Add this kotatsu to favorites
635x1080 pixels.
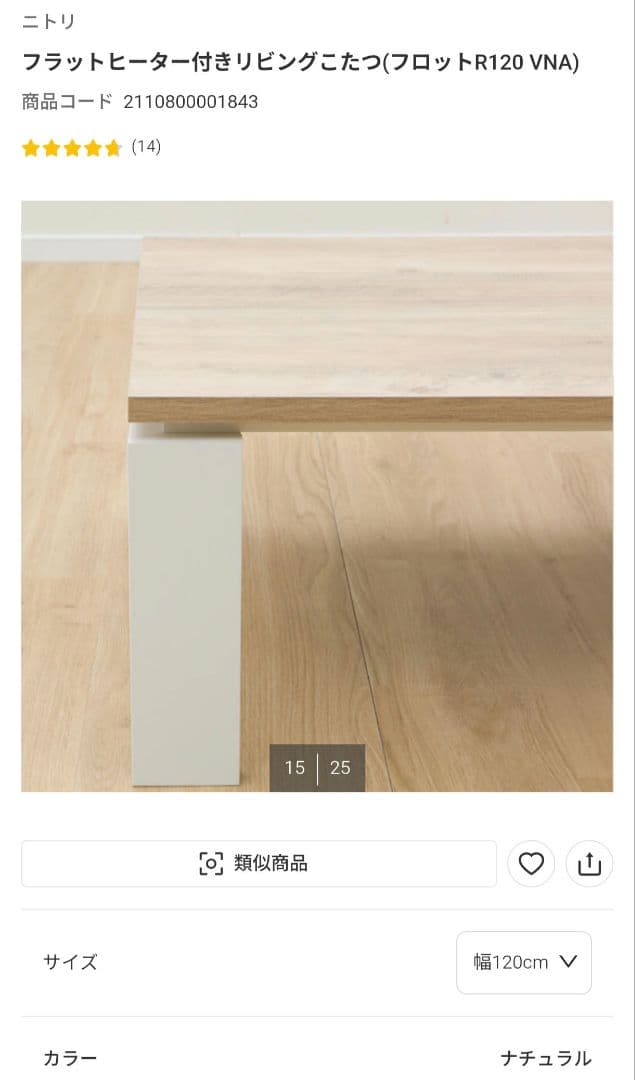pos(531,863)
